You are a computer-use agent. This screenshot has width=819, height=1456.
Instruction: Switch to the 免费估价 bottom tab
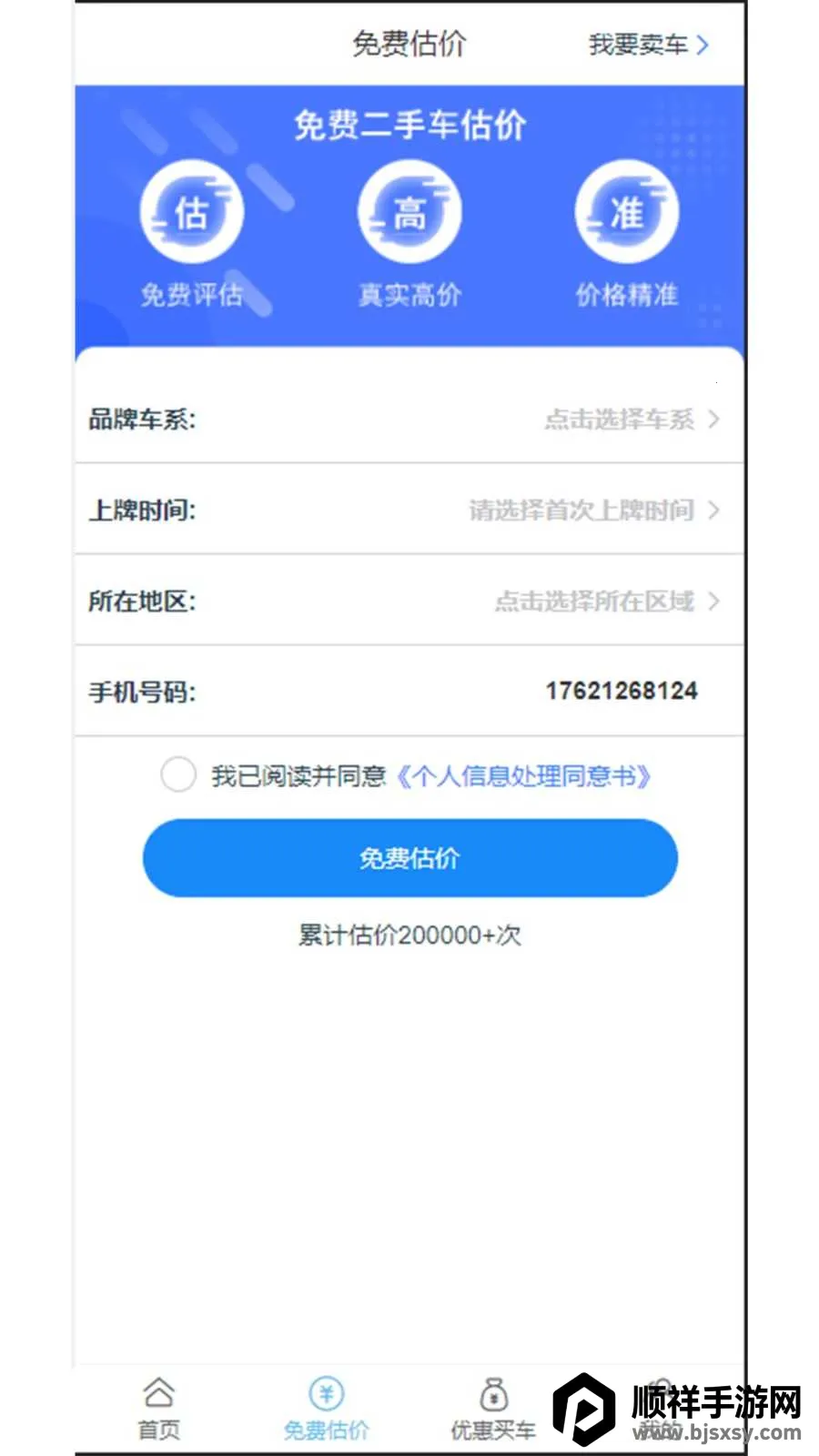326,1409
